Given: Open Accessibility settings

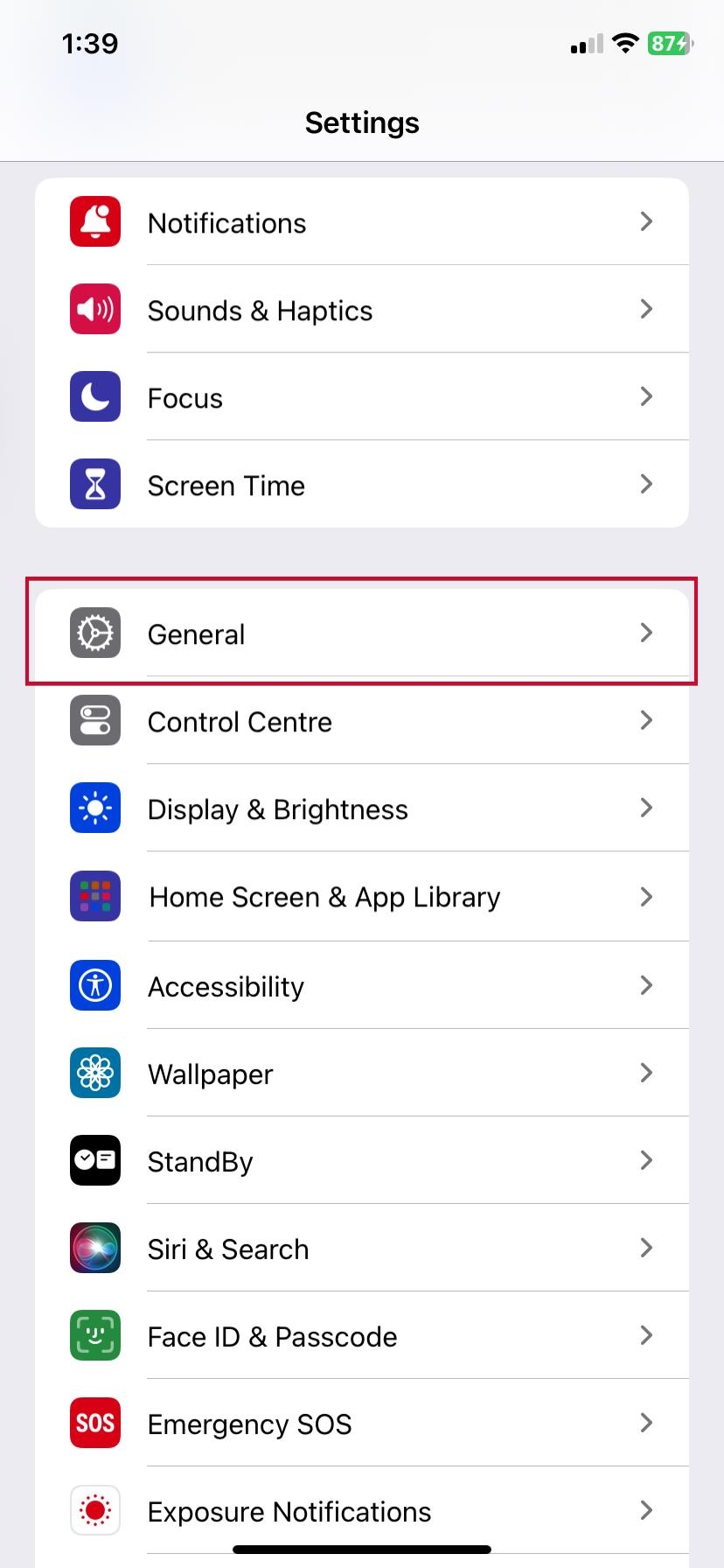Looking at the screenshot, I should click(361, 986).
